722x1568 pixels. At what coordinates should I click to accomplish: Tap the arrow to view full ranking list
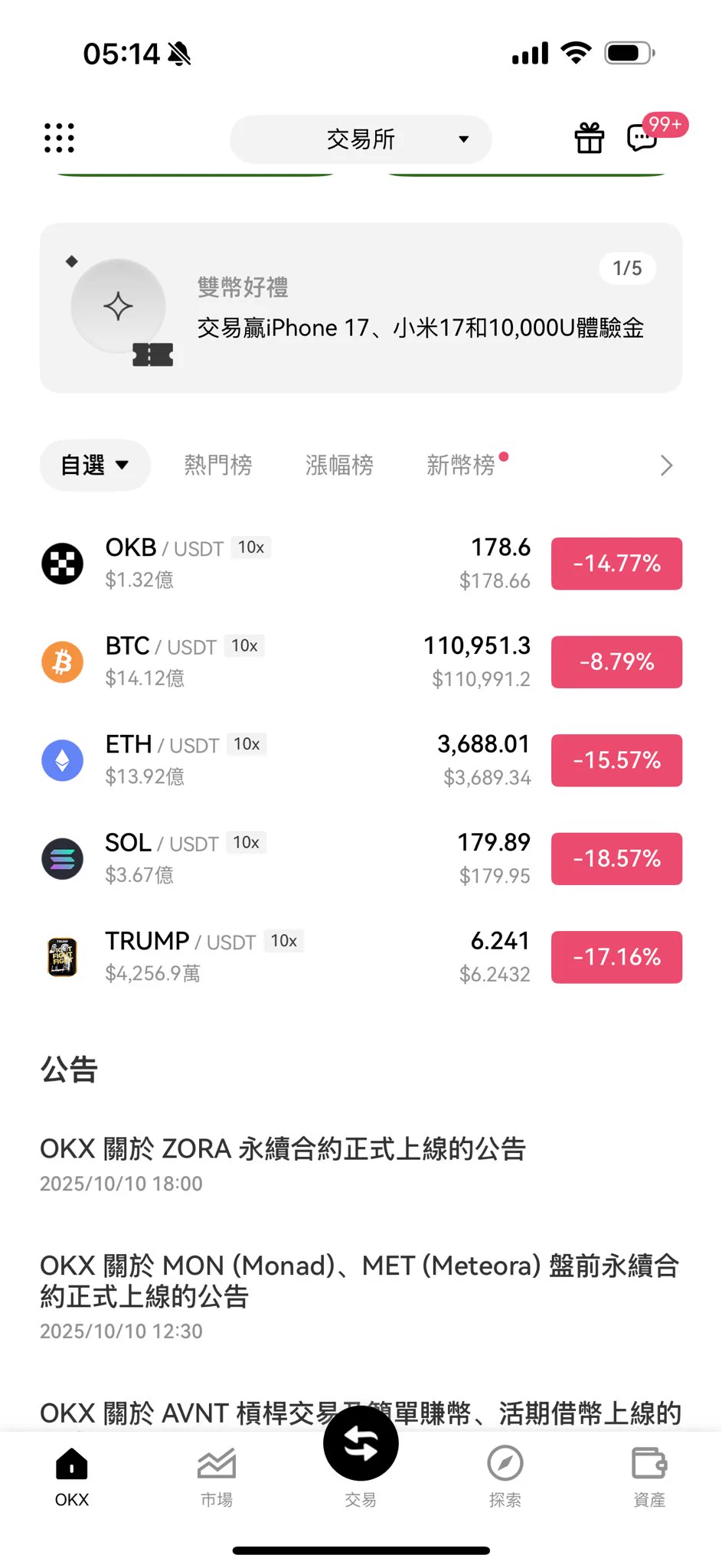pos(666,465)
